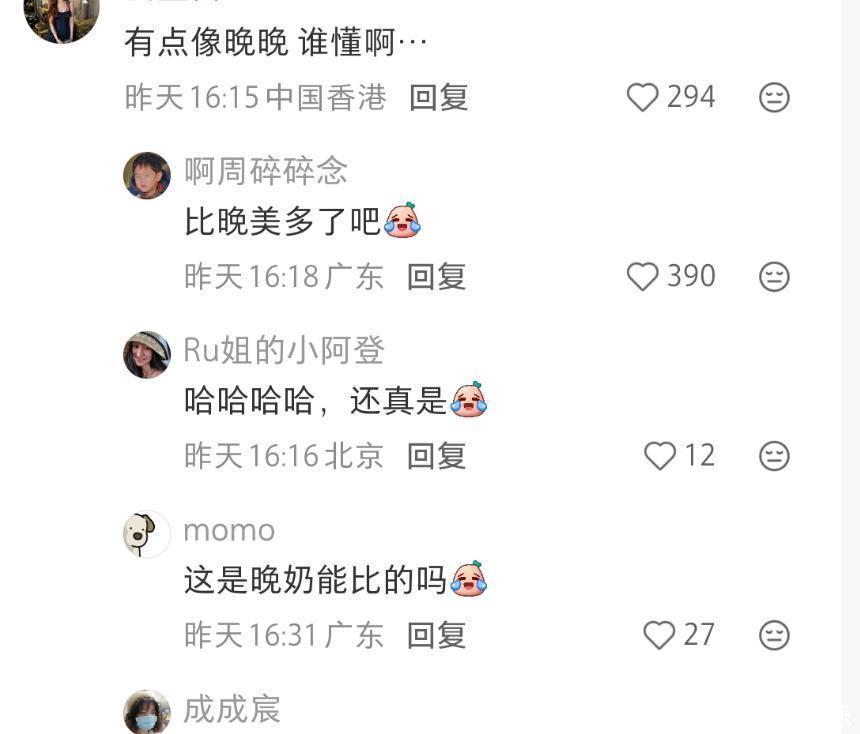
Task: Open Ru姐的小阿登's profile name
Action: tap(284, 350)
